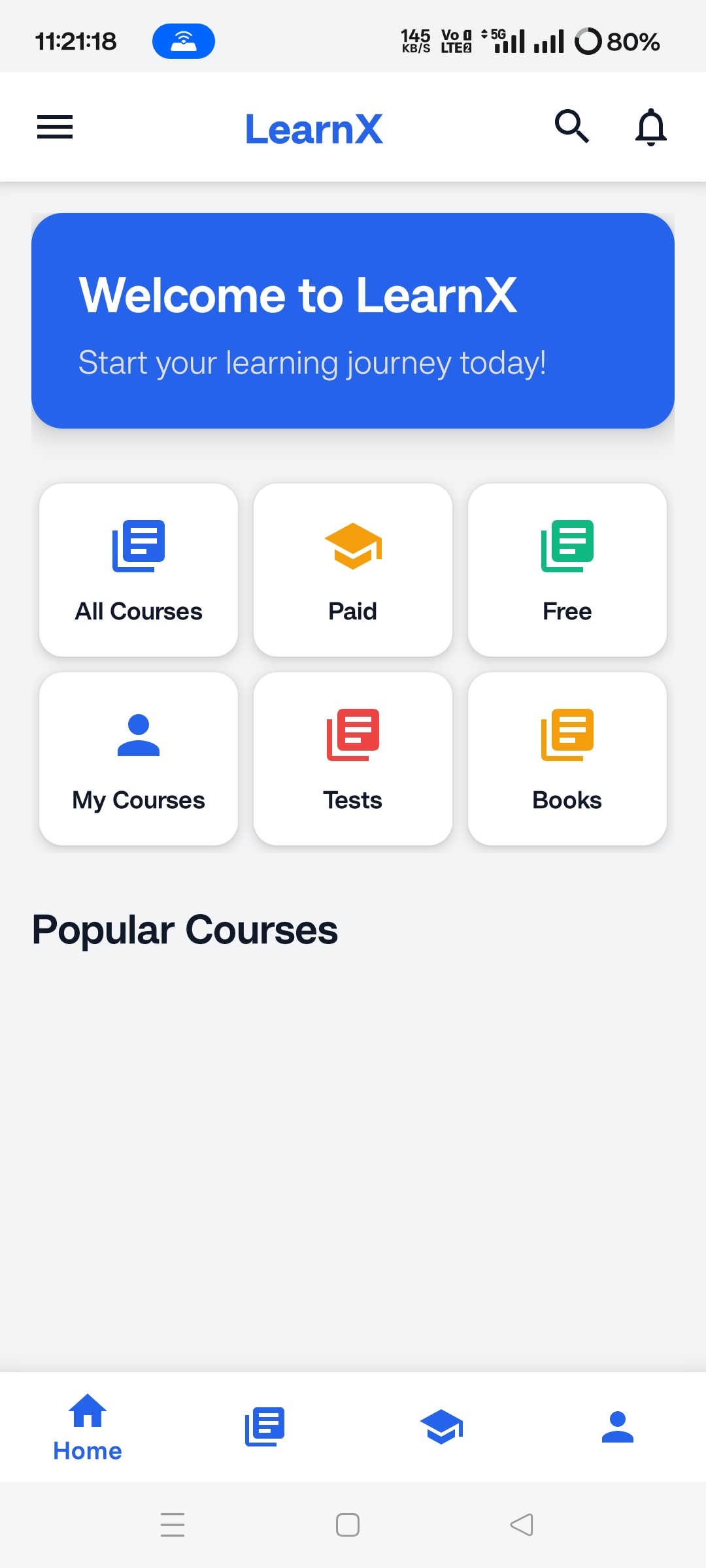Click the My Courses person icon
706x1568 pixels.
(x=138, y=735)
